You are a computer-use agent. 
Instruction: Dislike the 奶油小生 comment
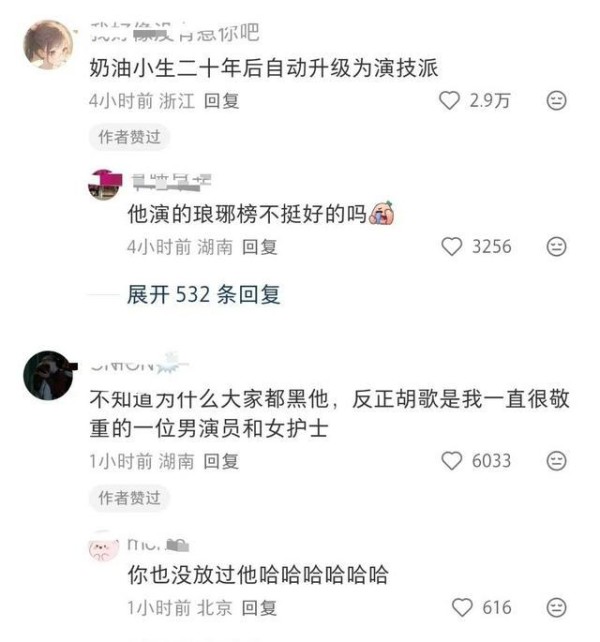pos(557,100)
